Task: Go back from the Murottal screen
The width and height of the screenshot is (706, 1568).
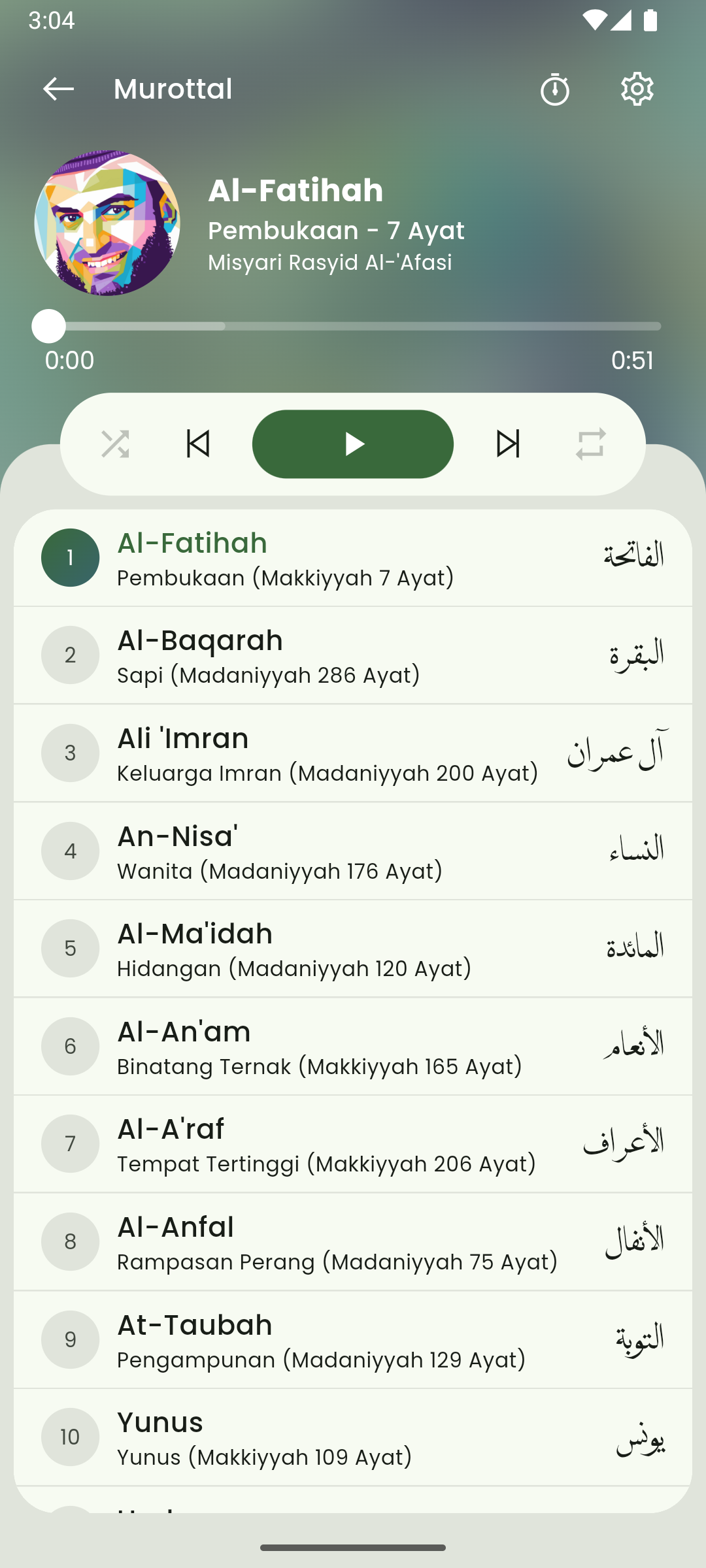Action: pyautogui.click(x=58, y=89)
